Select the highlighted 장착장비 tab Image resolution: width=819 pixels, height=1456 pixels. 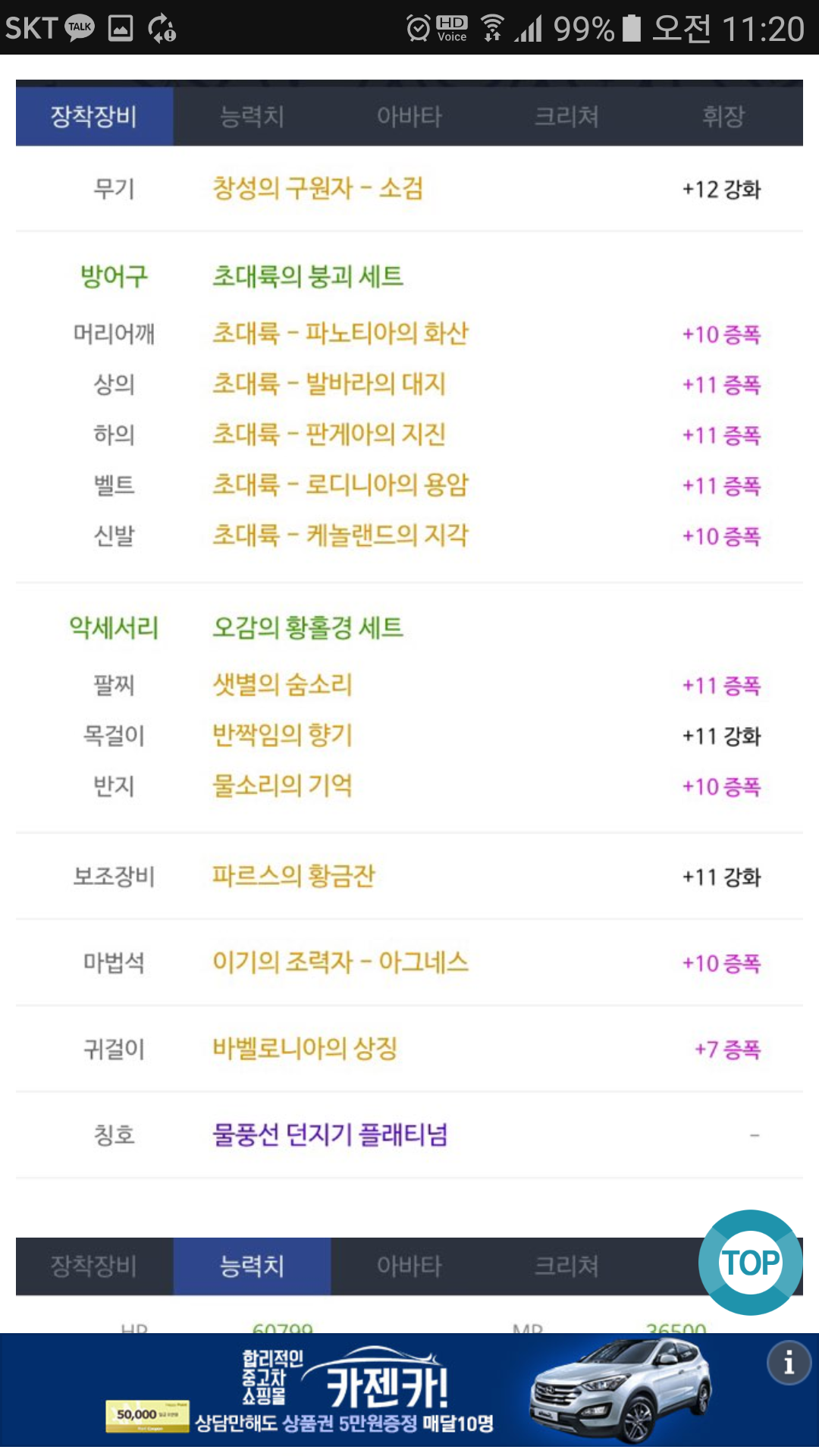(x=95, y=116)
